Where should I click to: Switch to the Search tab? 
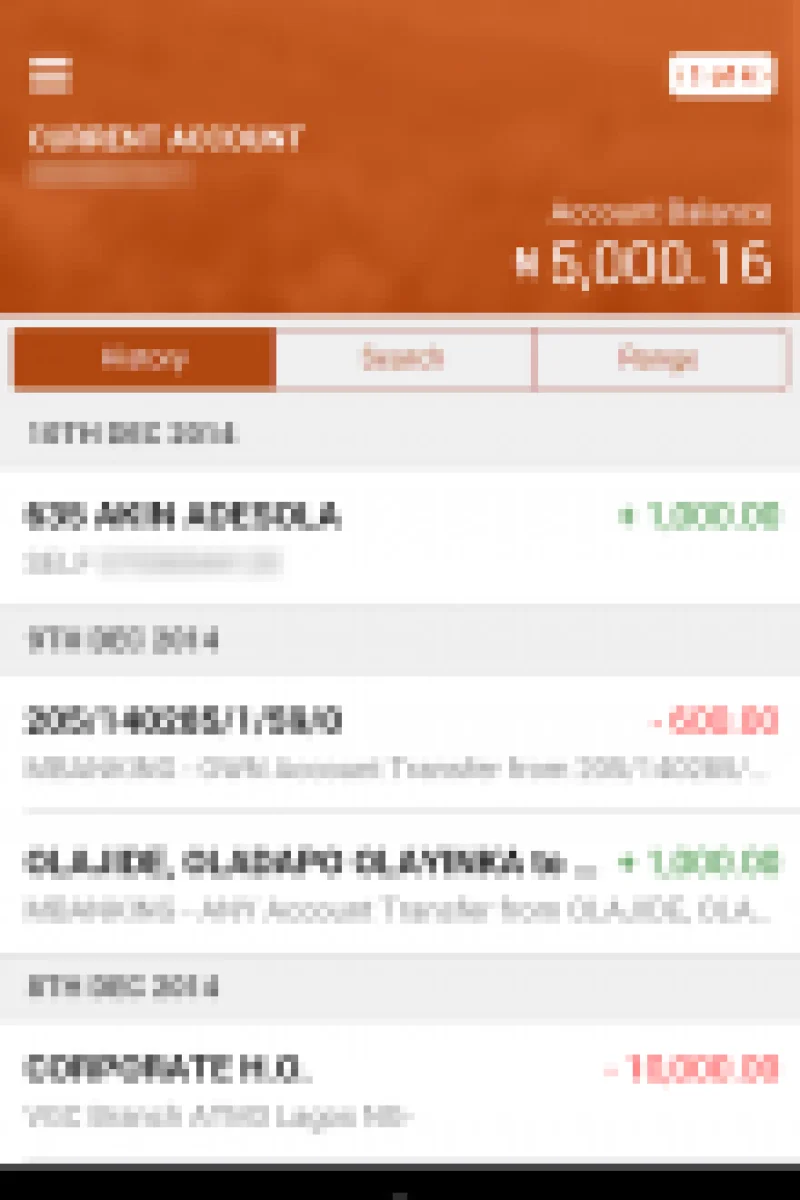click(403, 358)
